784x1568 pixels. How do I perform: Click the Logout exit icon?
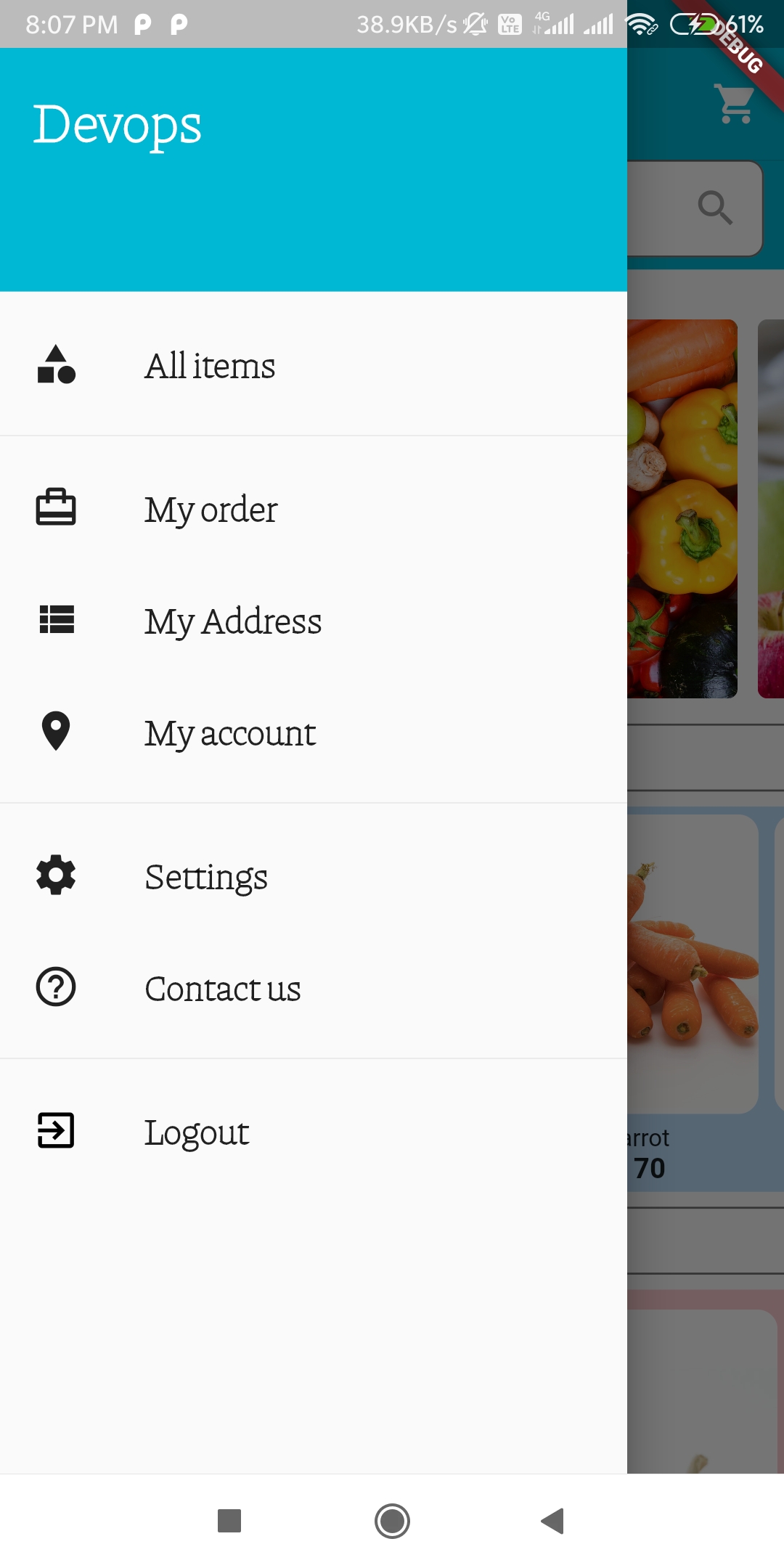[56, 1130]
